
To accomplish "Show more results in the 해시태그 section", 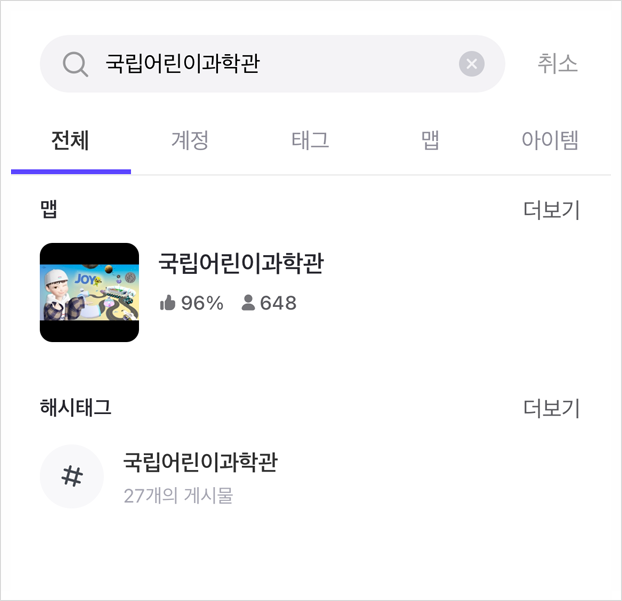I will pos(551,408).
